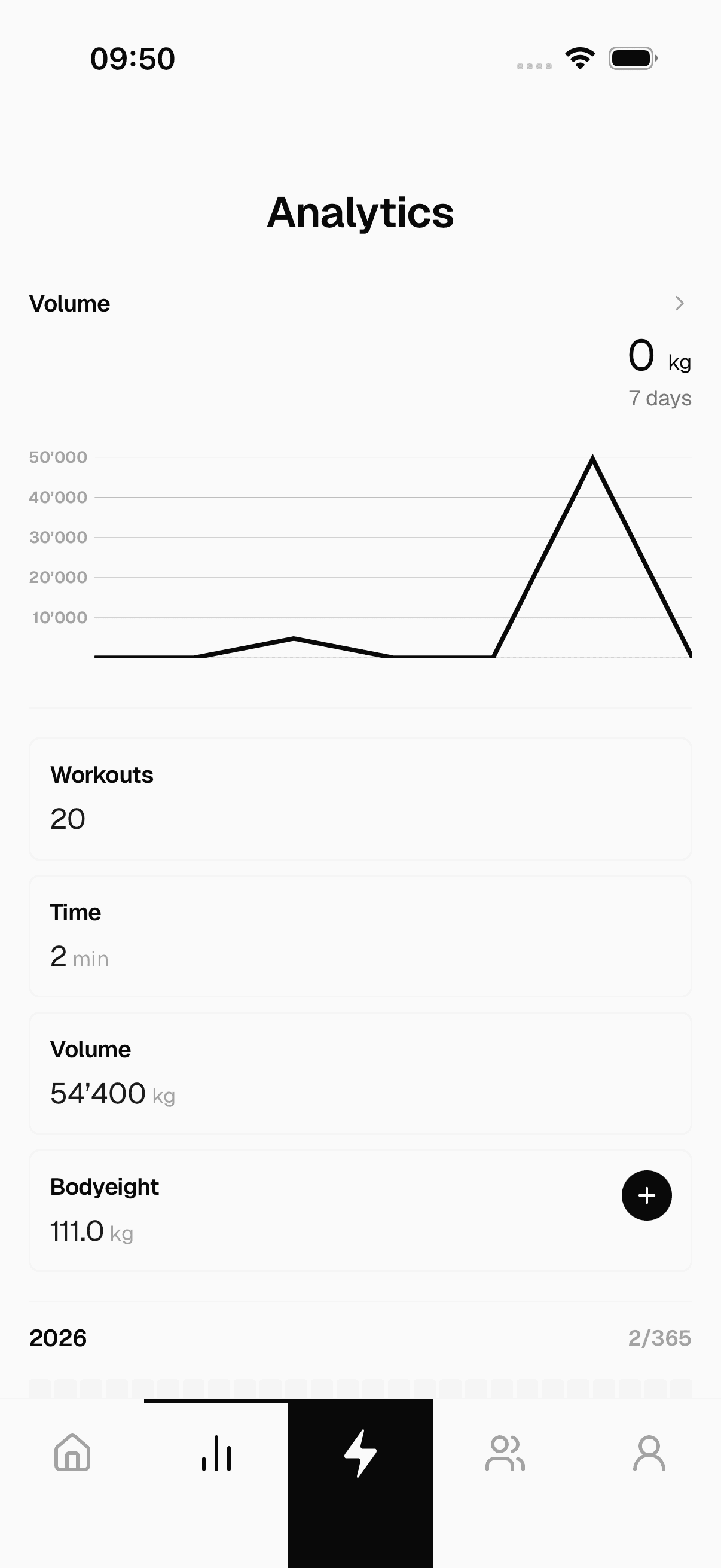Open the Workouts card showing 20
The image size is (721, 1568).
coord(360,797)
